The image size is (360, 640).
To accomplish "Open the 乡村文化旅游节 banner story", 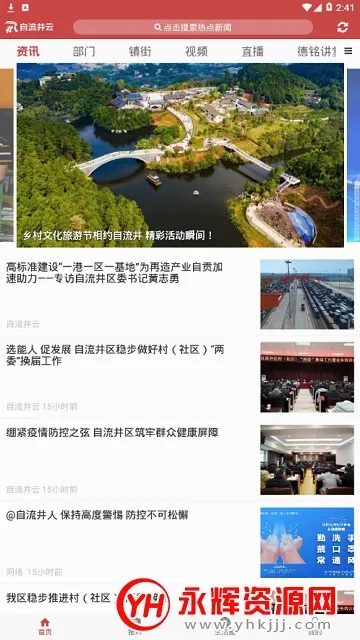I will (x=180, y=155).
